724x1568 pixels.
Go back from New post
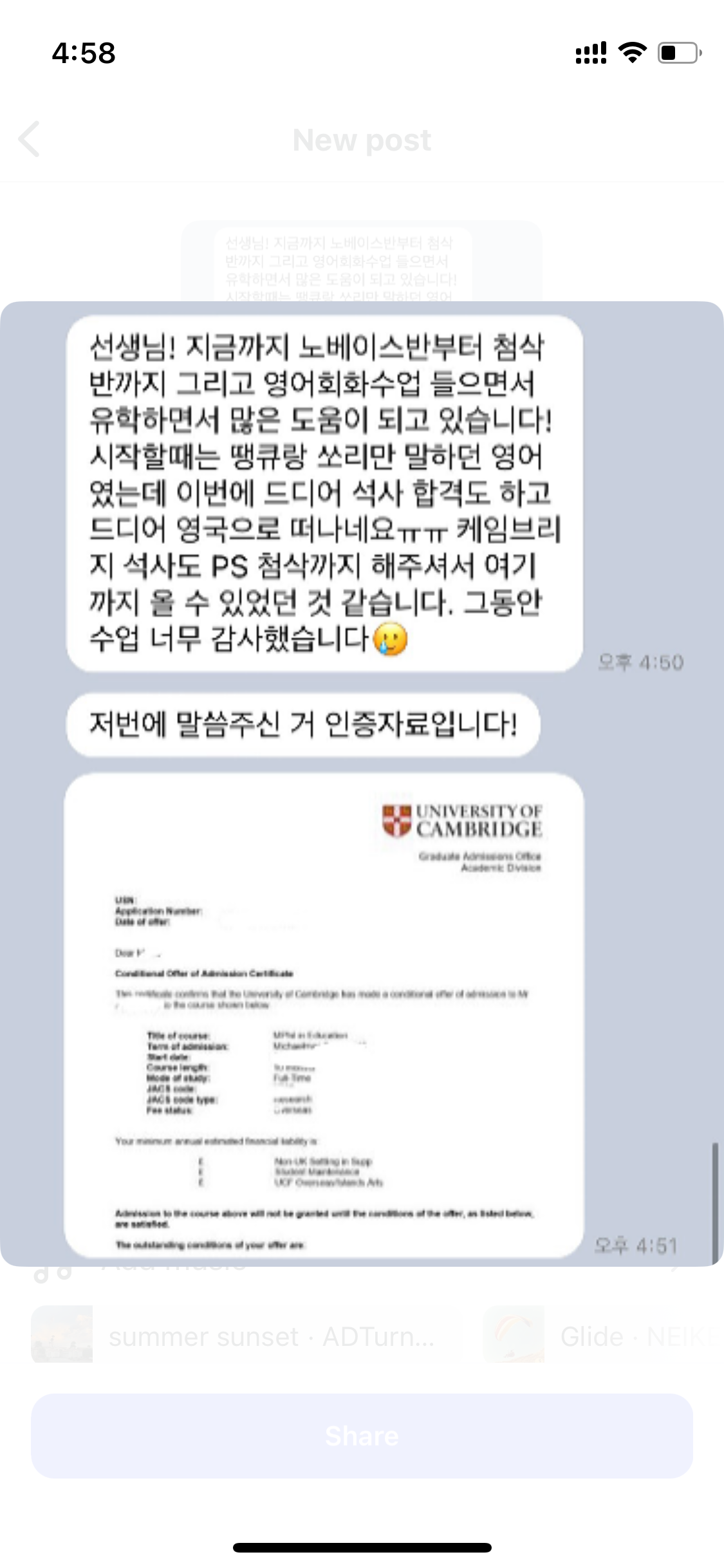pos(30,139)
